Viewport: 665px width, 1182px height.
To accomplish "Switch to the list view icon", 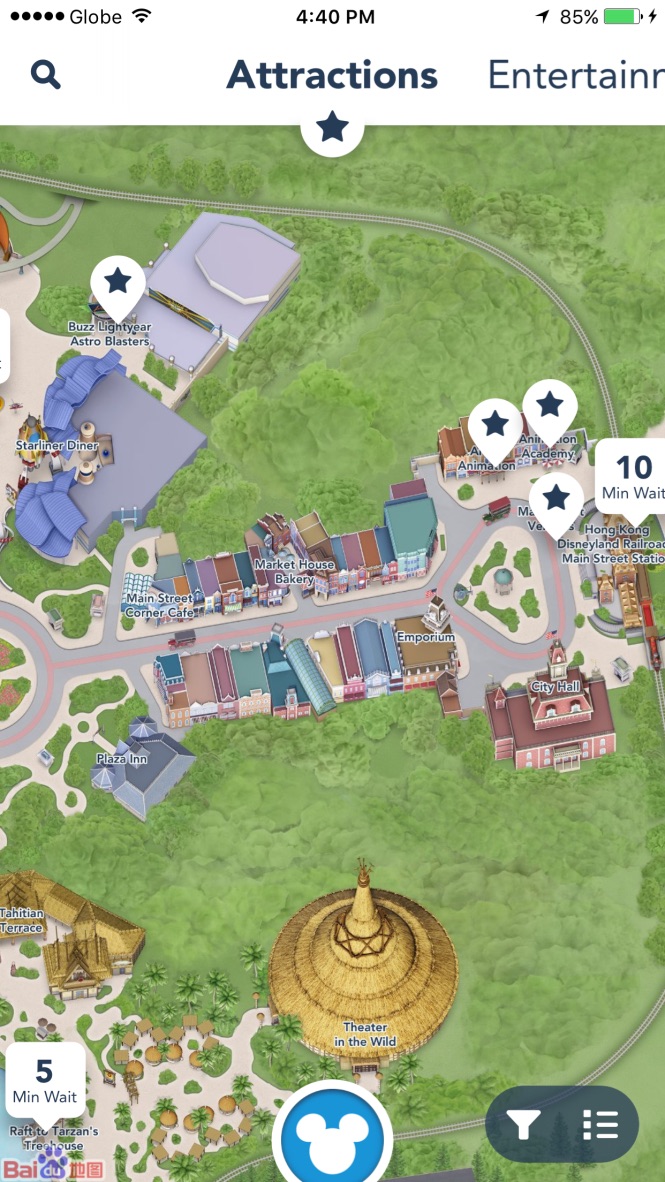I will tap(601, 1125).
